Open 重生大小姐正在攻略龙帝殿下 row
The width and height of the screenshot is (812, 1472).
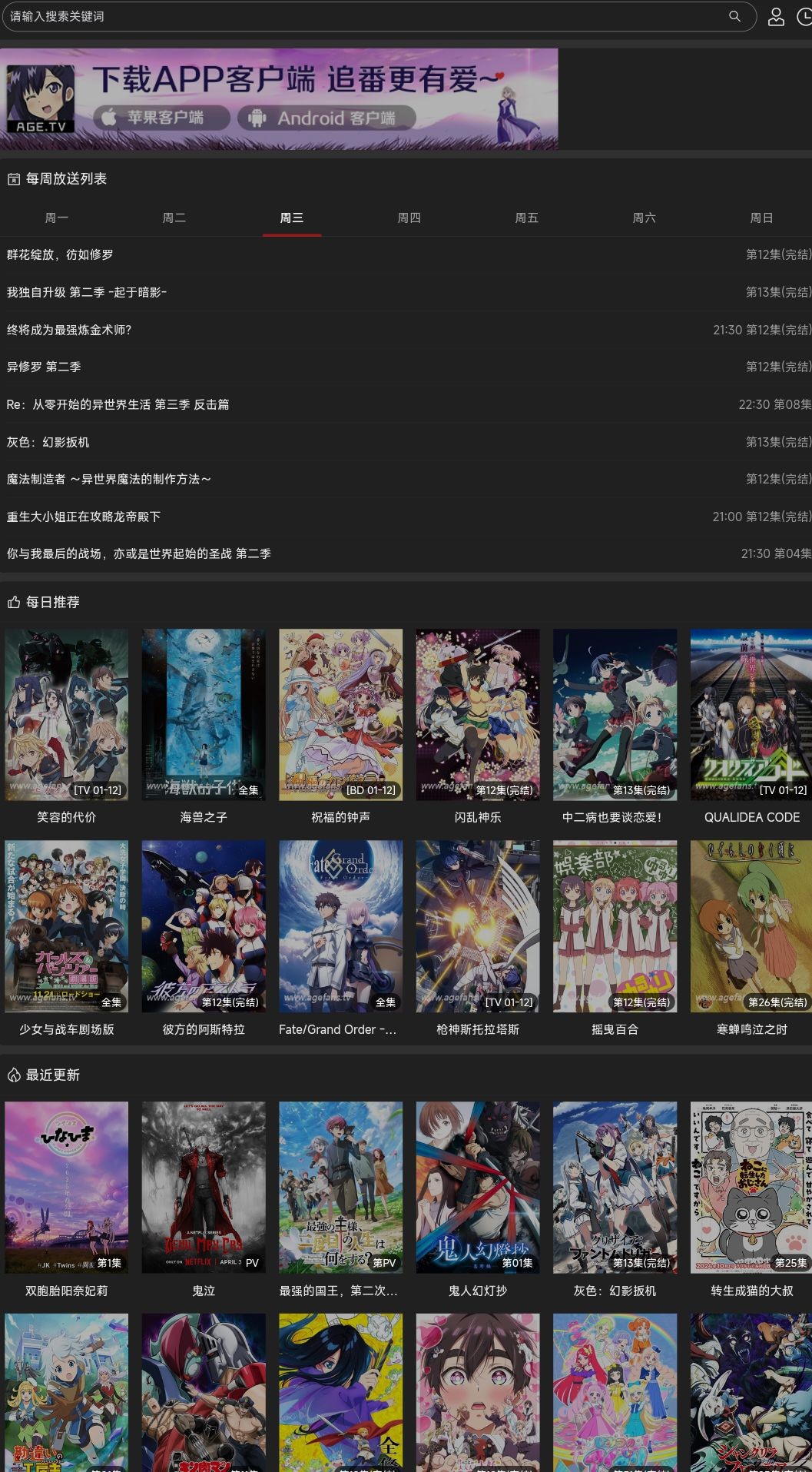click(x=84, y=517)
